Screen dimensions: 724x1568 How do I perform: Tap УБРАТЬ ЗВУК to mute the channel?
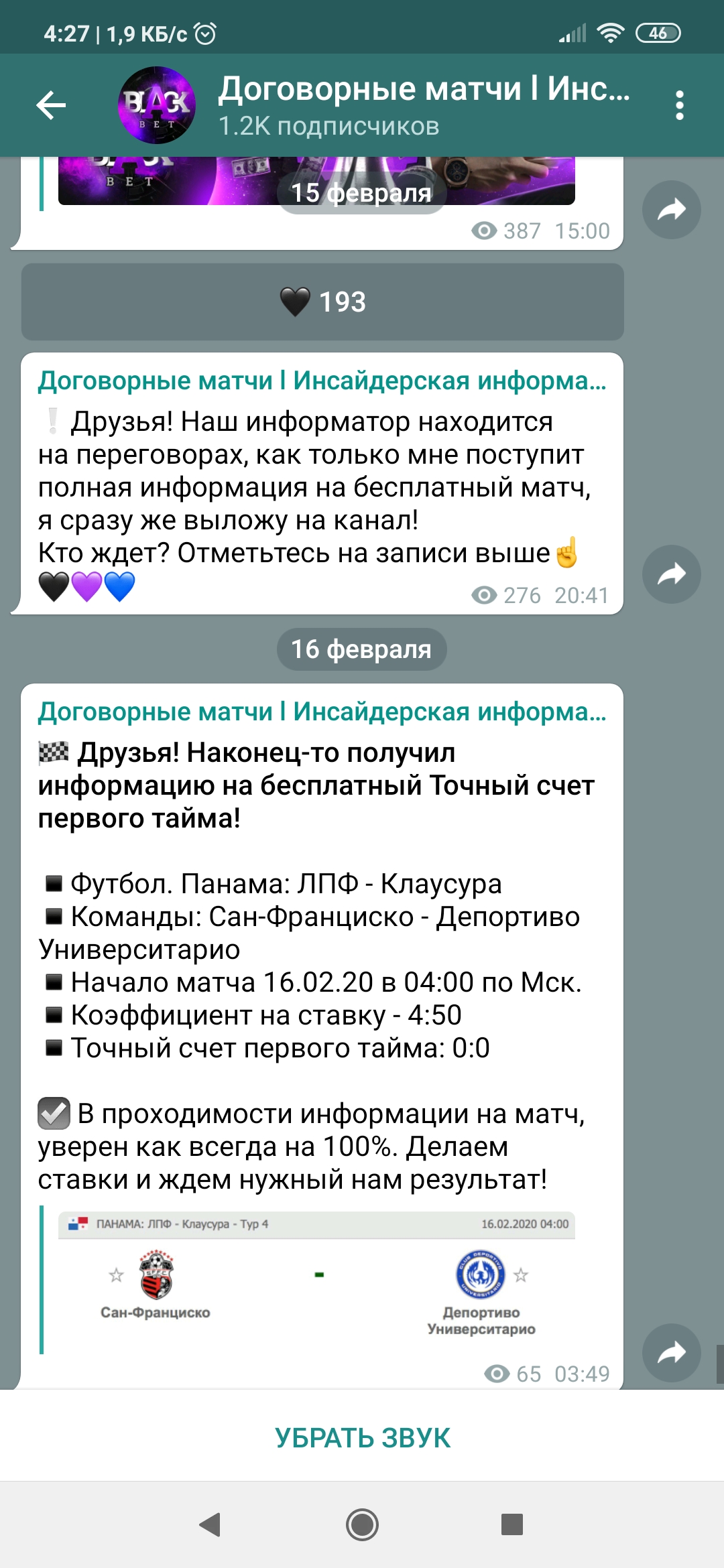(362, 1438)
